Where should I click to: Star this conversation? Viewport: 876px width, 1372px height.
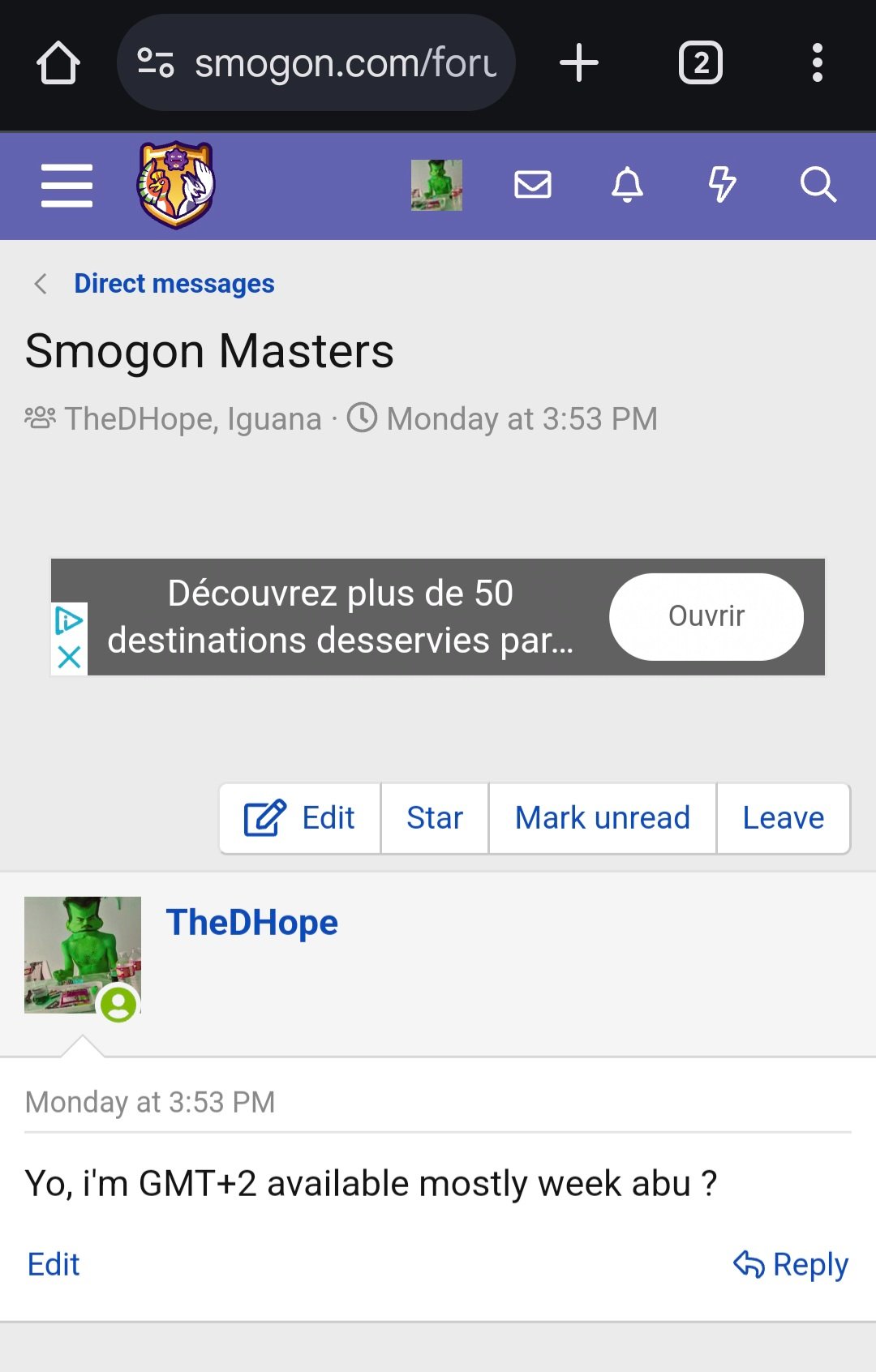pos(435,818)
